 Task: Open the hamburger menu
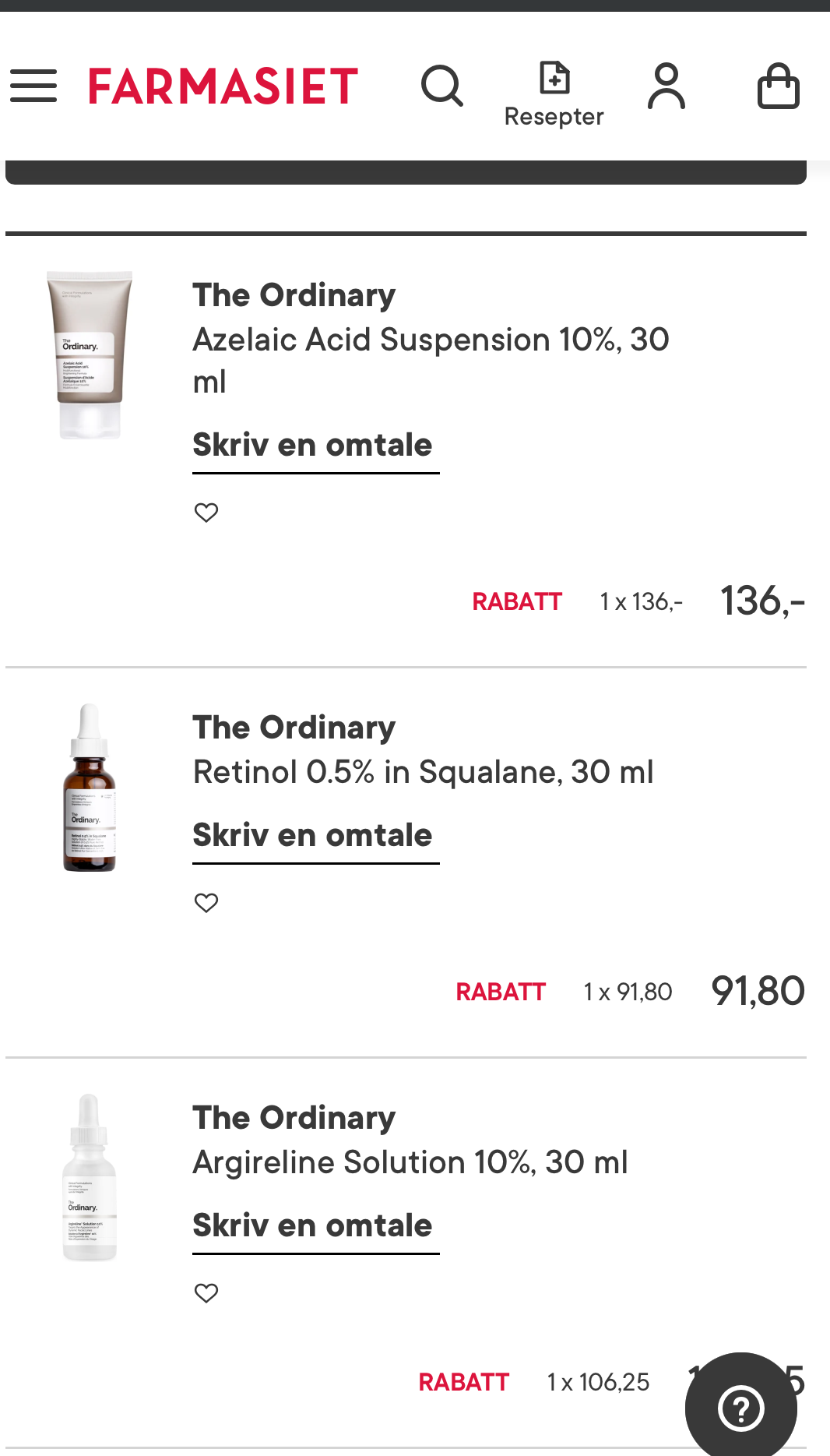click(x=33, y=86)
